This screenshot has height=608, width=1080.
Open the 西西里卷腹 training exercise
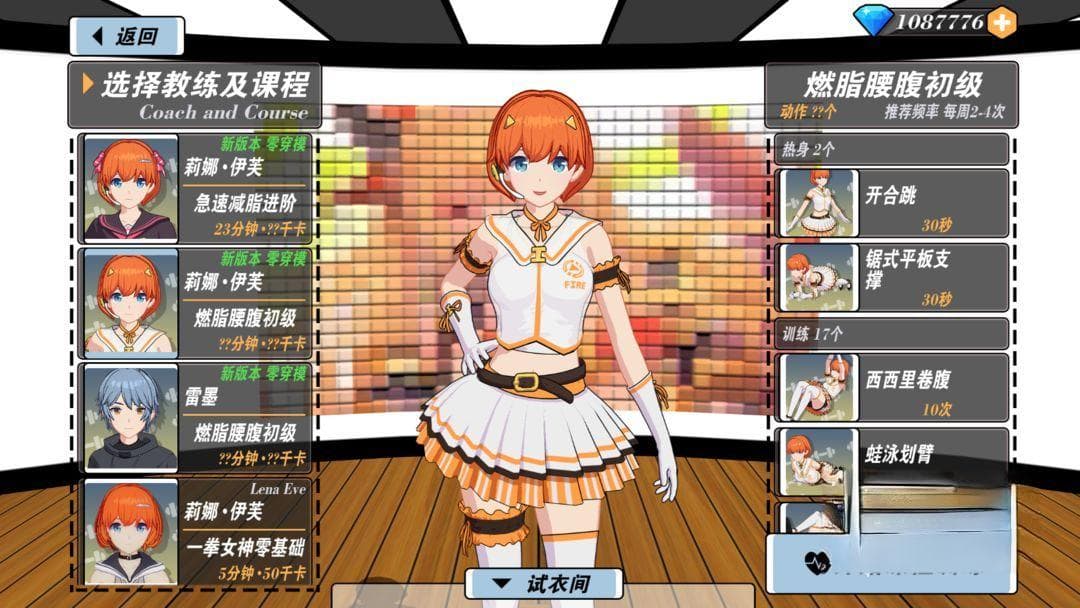tap(892, 388)
